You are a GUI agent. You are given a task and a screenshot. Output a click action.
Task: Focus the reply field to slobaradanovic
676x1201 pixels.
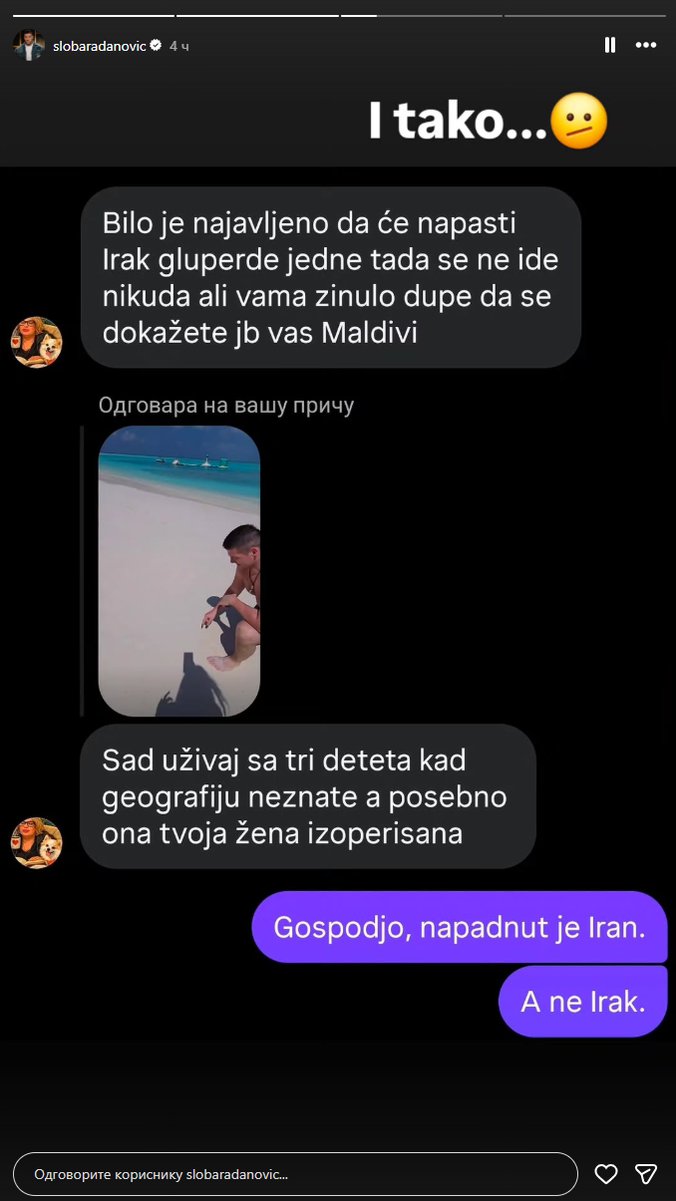coord(296,1174)
